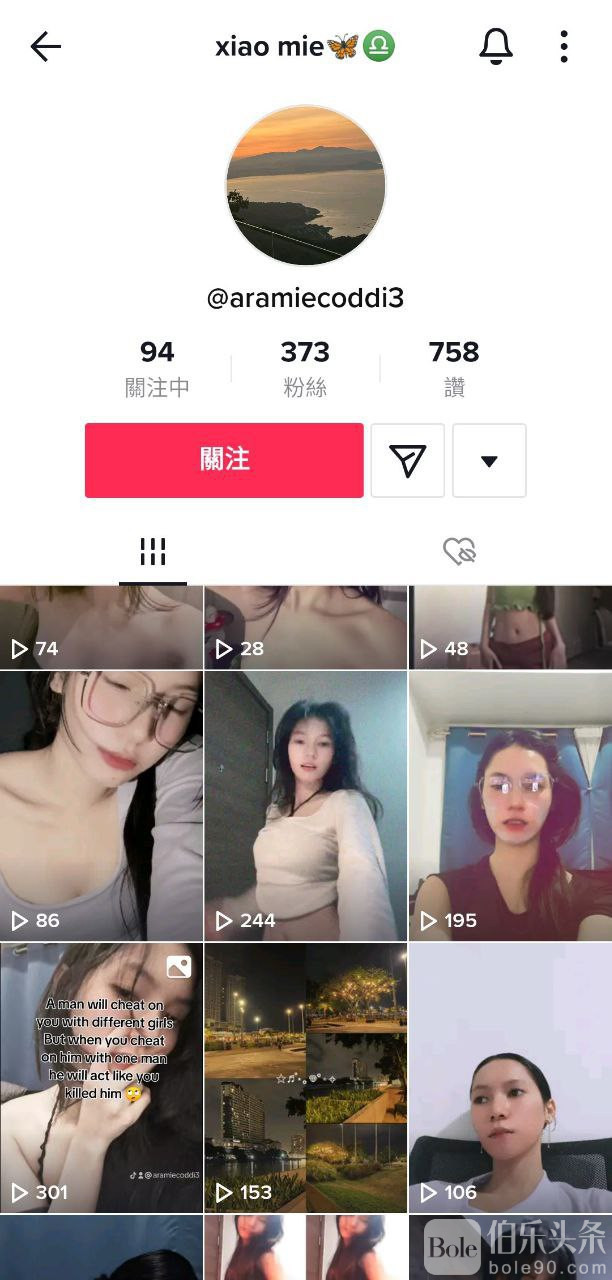
Task: Open the night city video with 153 plays
Action: tap(305, 1078)
